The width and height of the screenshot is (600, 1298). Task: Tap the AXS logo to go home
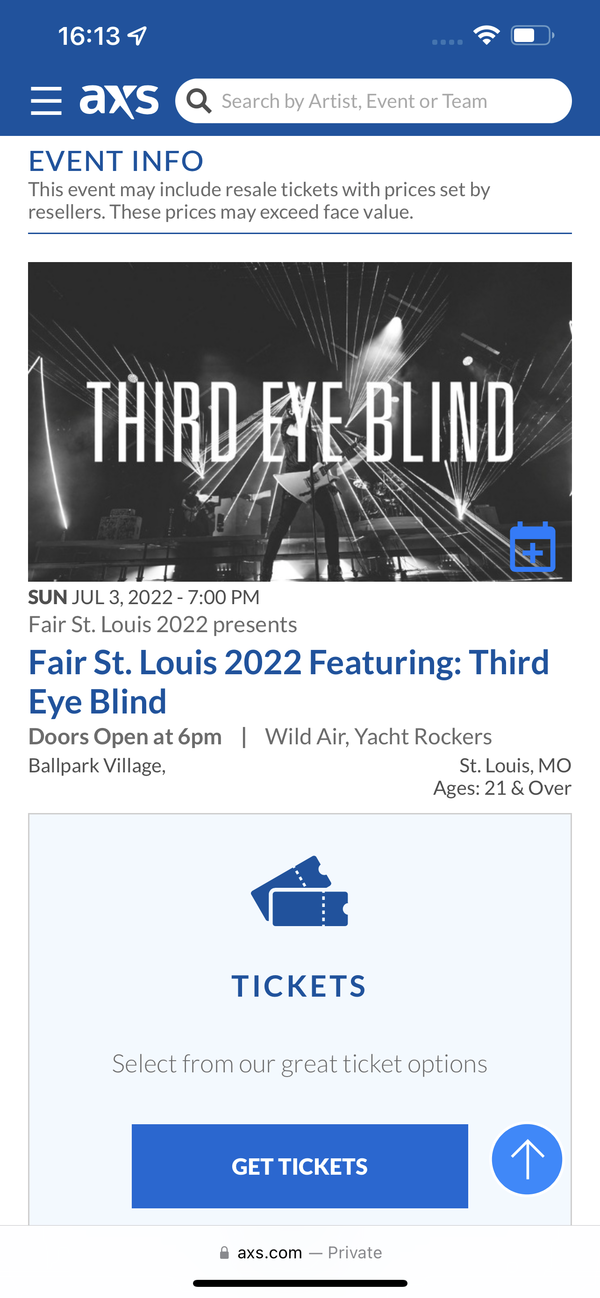119,101
